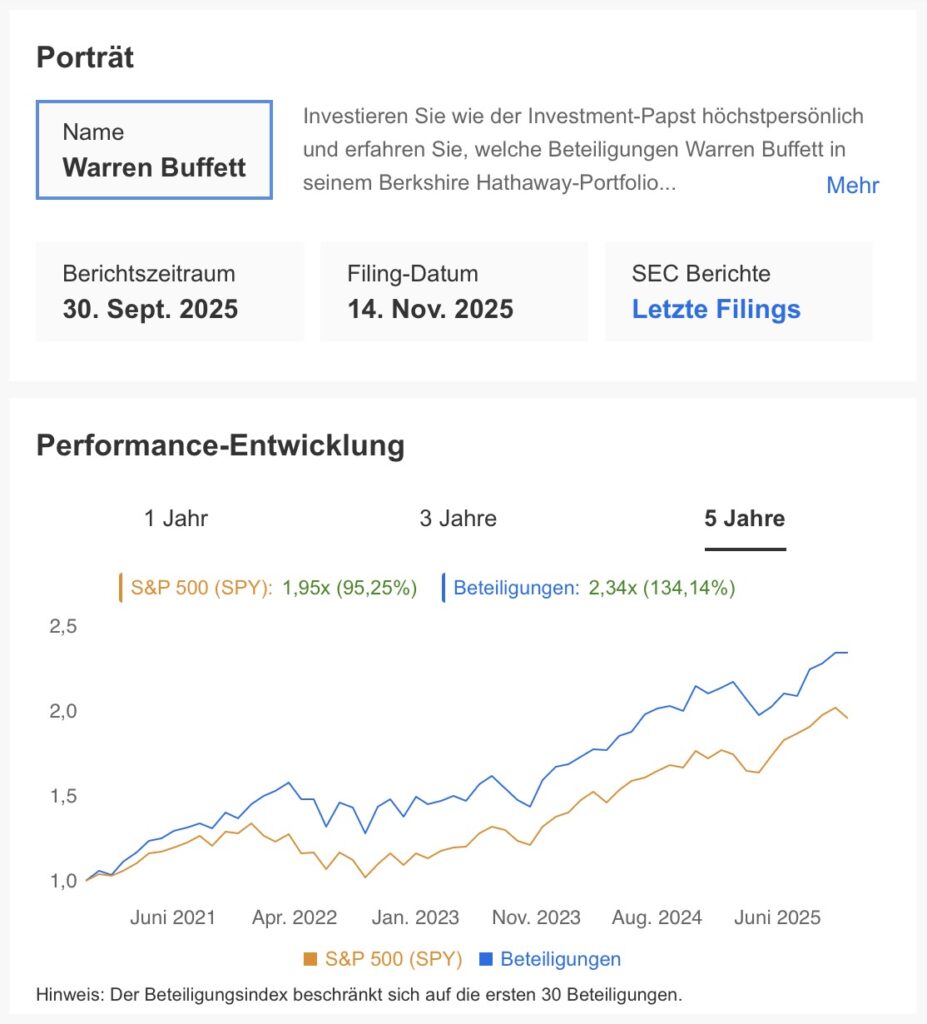Click the Juni 2021 axis label on the chart
Screen dimensions: 927x1024
[x=172, y=916]
